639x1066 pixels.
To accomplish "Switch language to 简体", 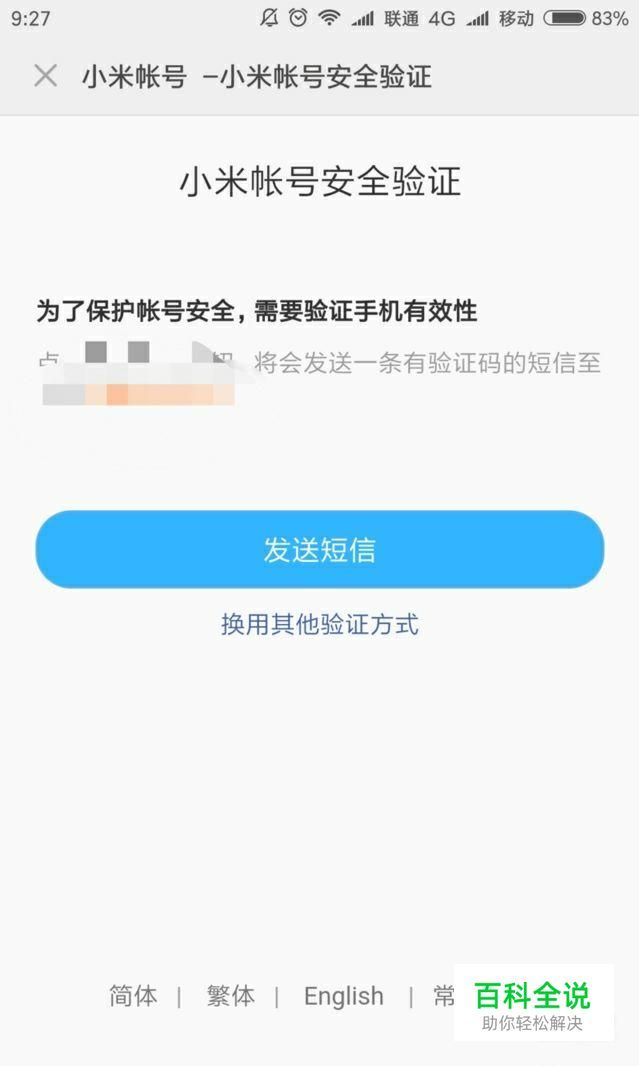I will pos(133,996).
